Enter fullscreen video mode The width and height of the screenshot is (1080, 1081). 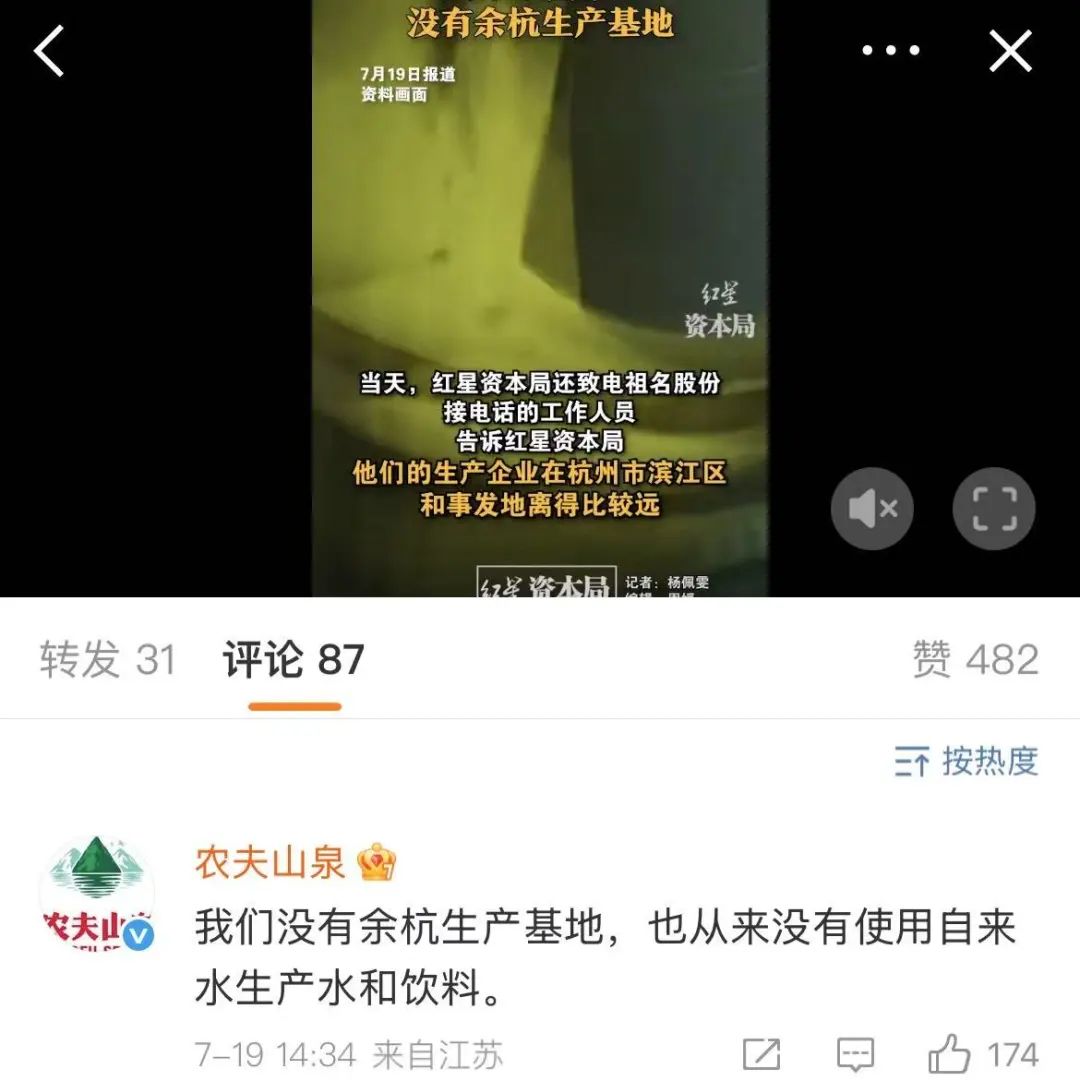coord(993,509)
